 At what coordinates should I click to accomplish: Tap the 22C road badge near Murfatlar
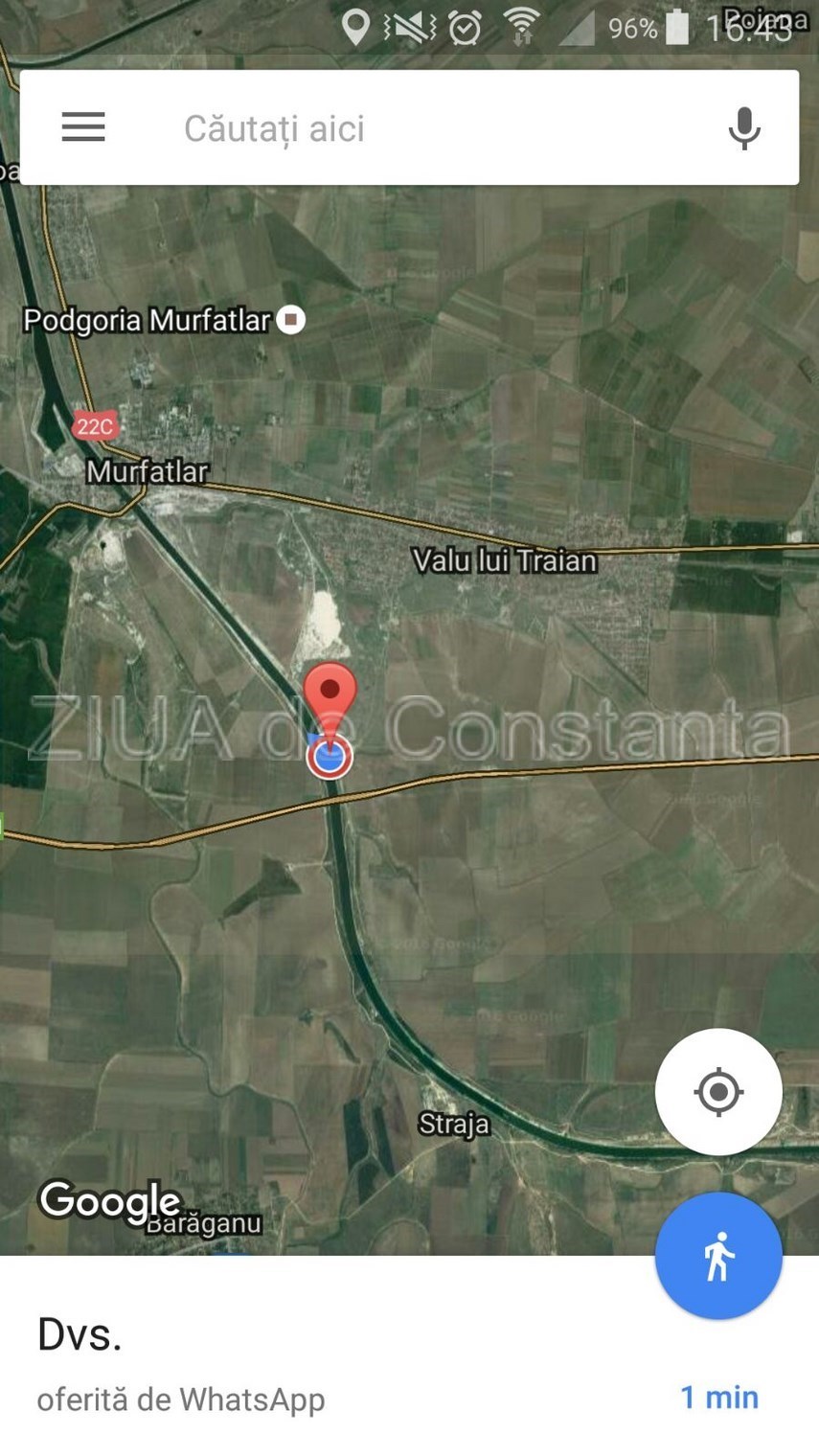pyautogui.click(x=97, y=425)
